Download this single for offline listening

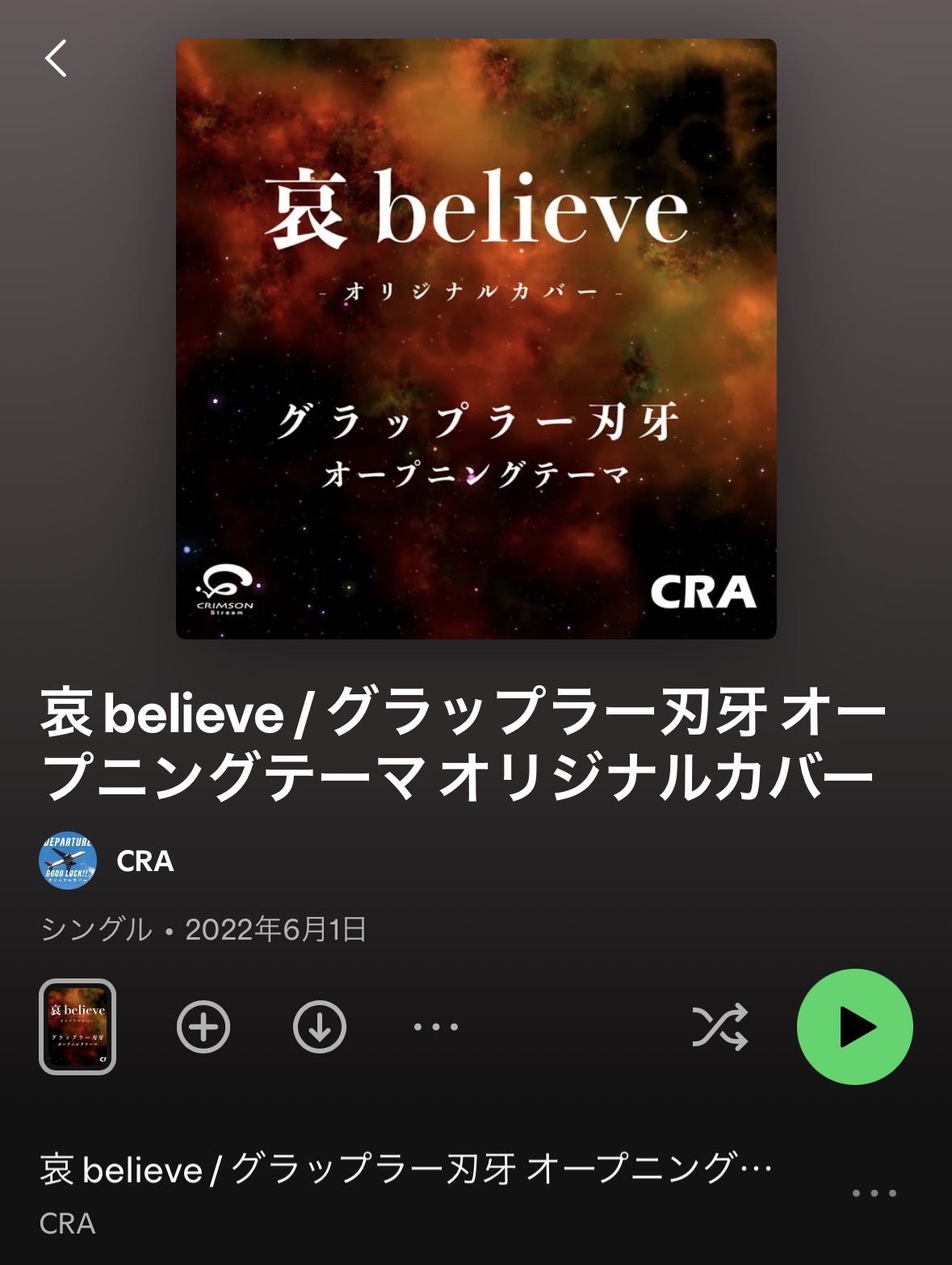click(x=320, y=1027)
